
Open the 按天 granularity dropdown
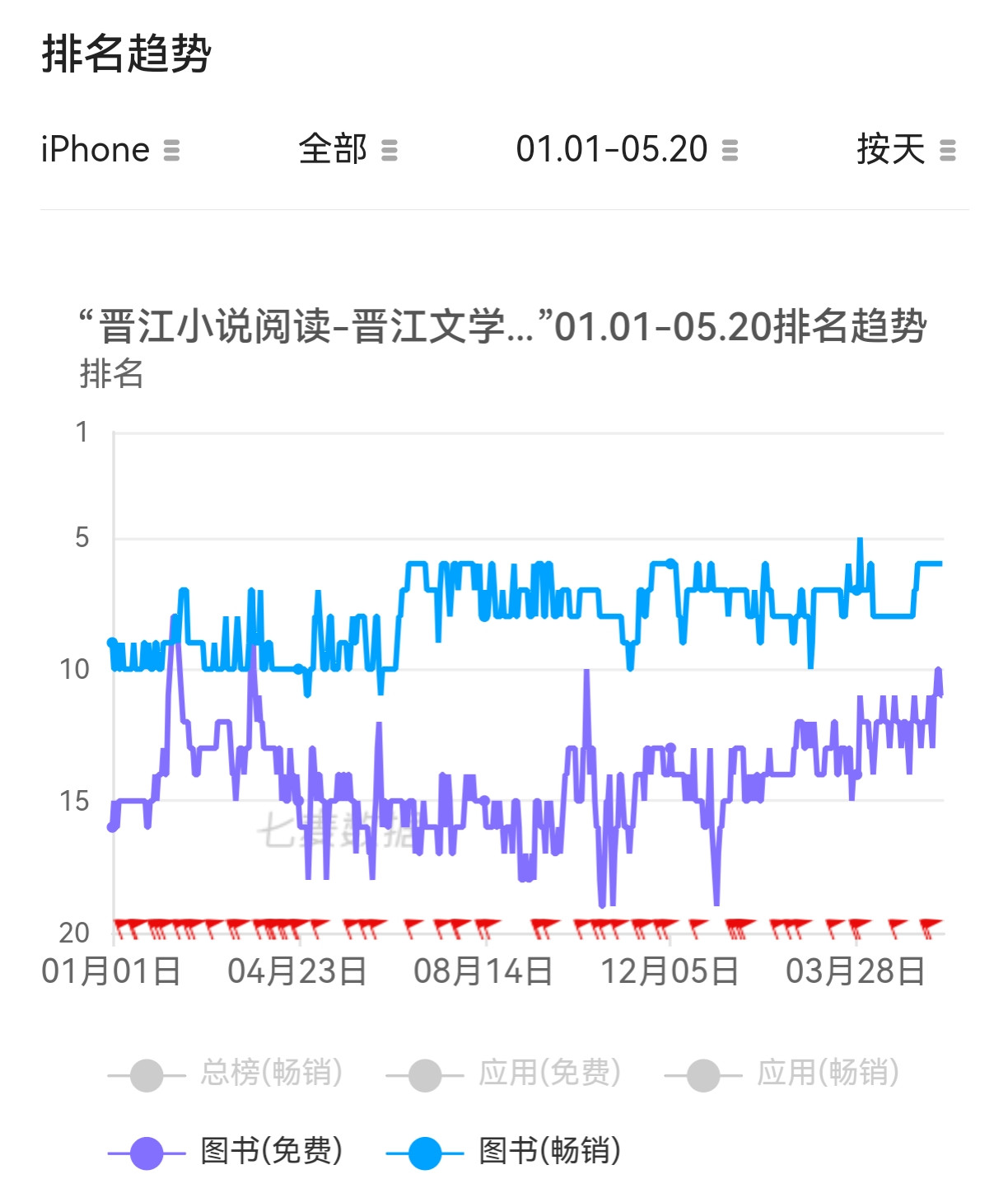[906, 150]
